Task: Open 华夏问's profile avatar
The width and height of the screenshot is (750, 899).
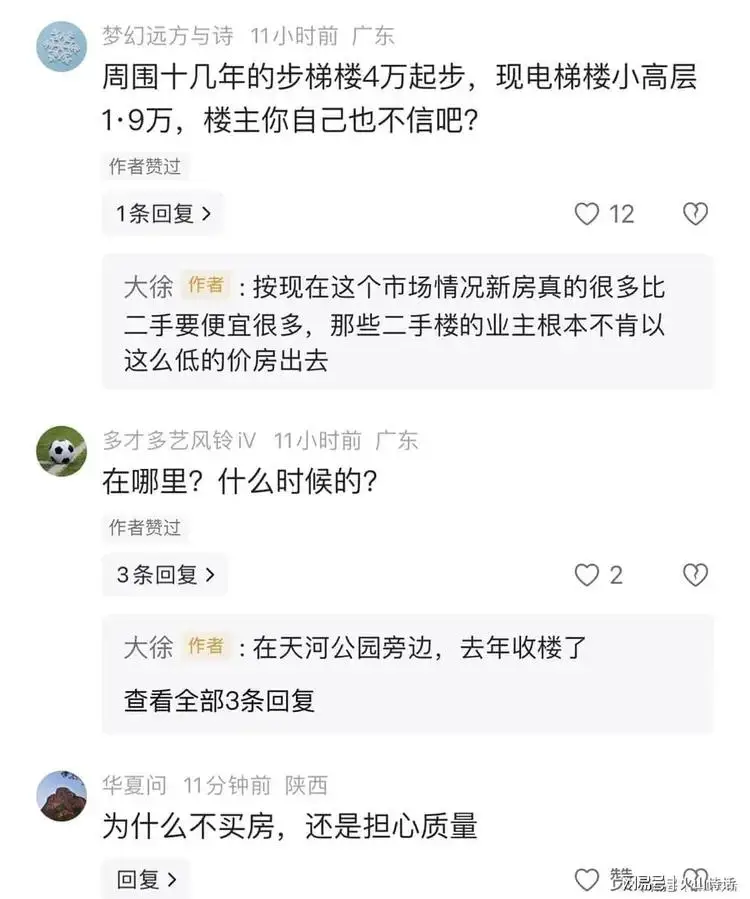Action: point(62,795)
